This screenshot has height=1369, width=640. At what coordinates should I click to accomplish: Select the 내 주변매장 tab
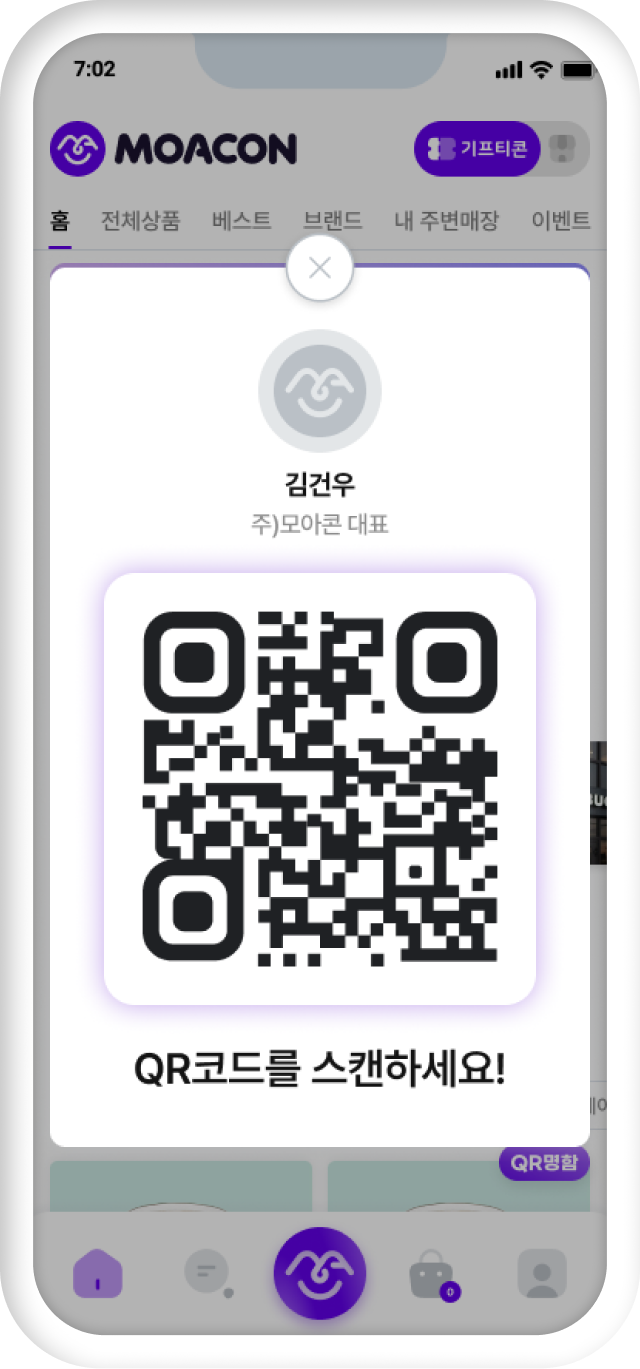pyautogui.click(x=446, y=221)
